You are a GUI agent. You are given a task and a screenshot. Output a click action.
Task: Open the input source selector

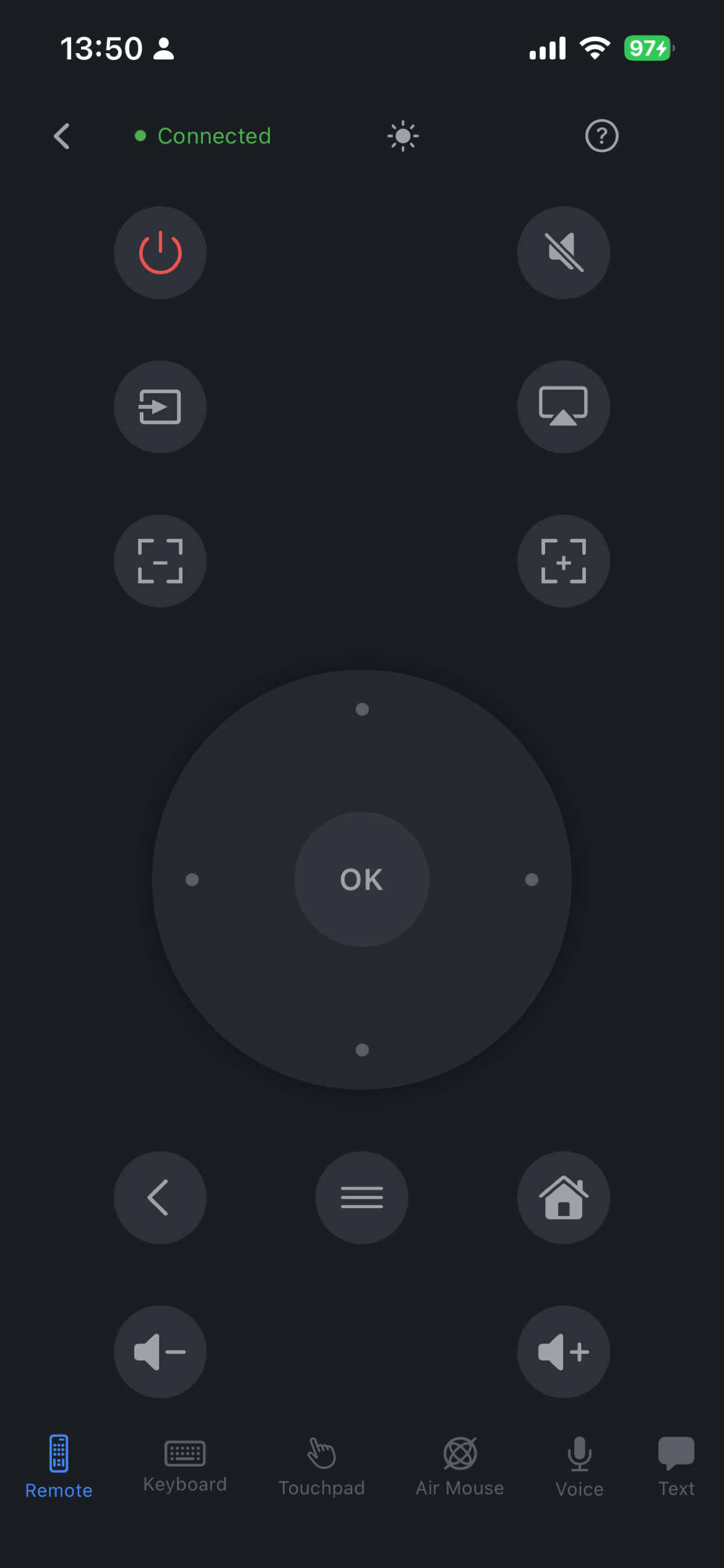tap(160, 407)
